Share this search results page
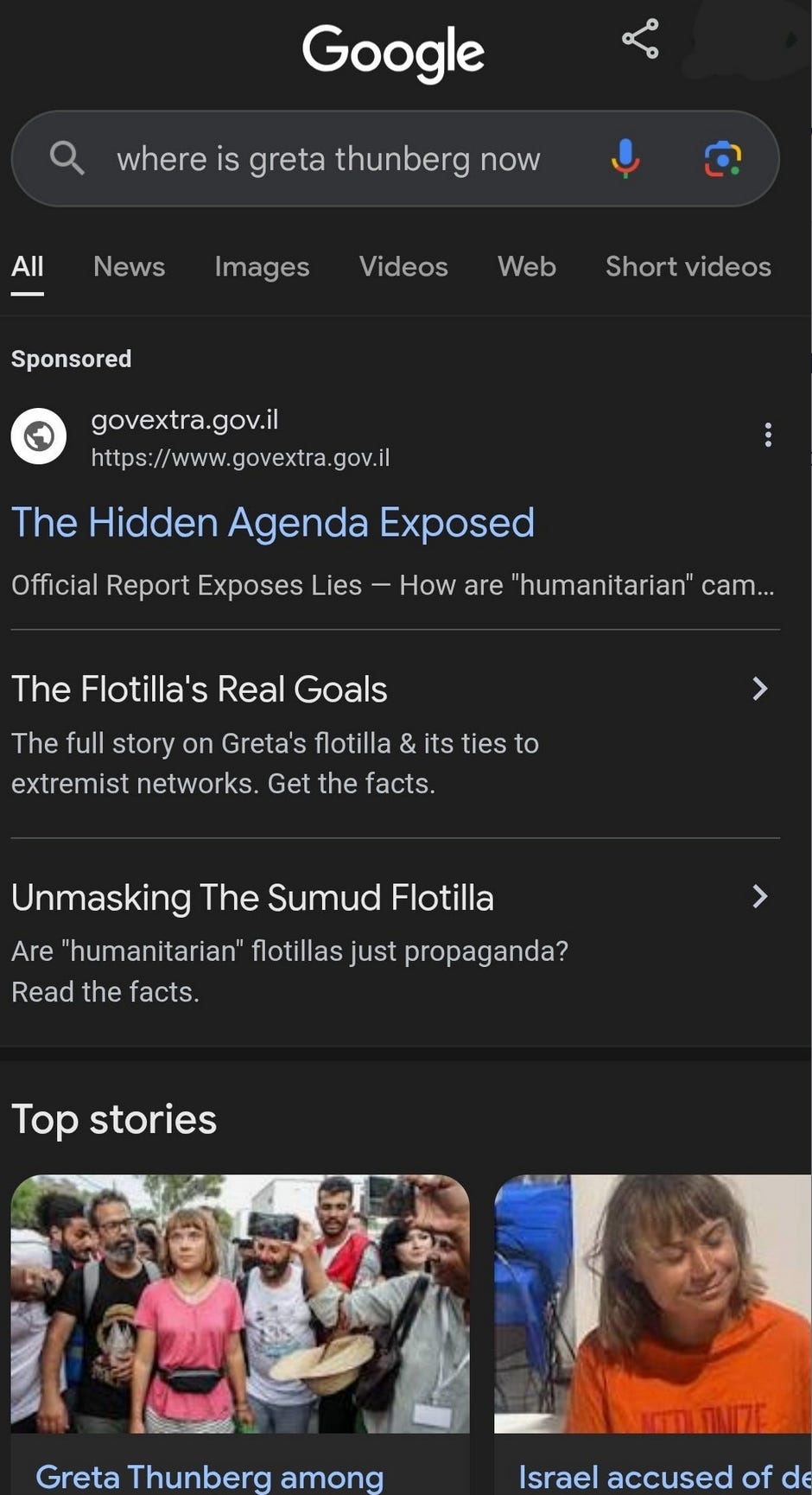This screenshot has height=1495, width=812. pyautogui.click(x=640, y=39)
